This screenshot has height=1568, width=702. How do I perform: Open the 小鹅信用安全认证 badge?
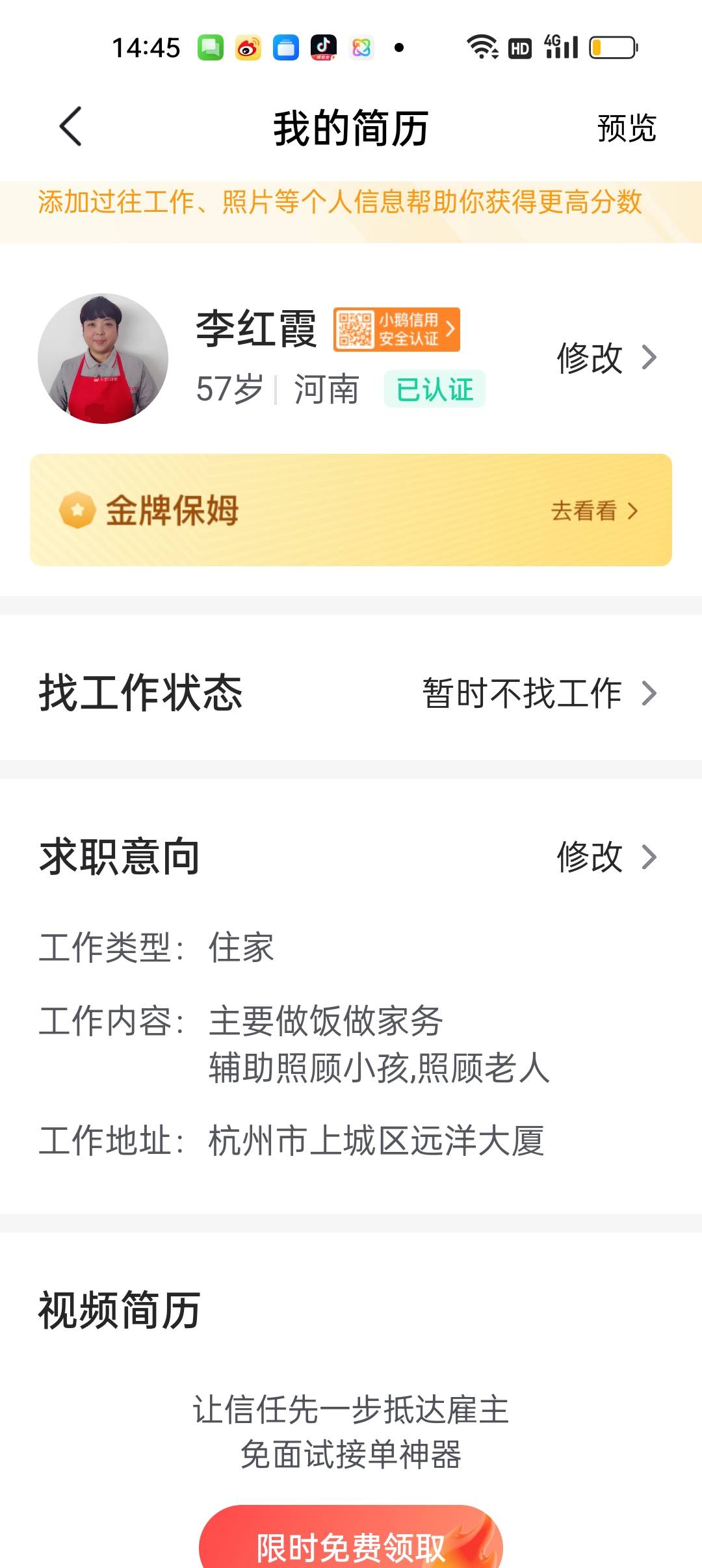[396, 330]
